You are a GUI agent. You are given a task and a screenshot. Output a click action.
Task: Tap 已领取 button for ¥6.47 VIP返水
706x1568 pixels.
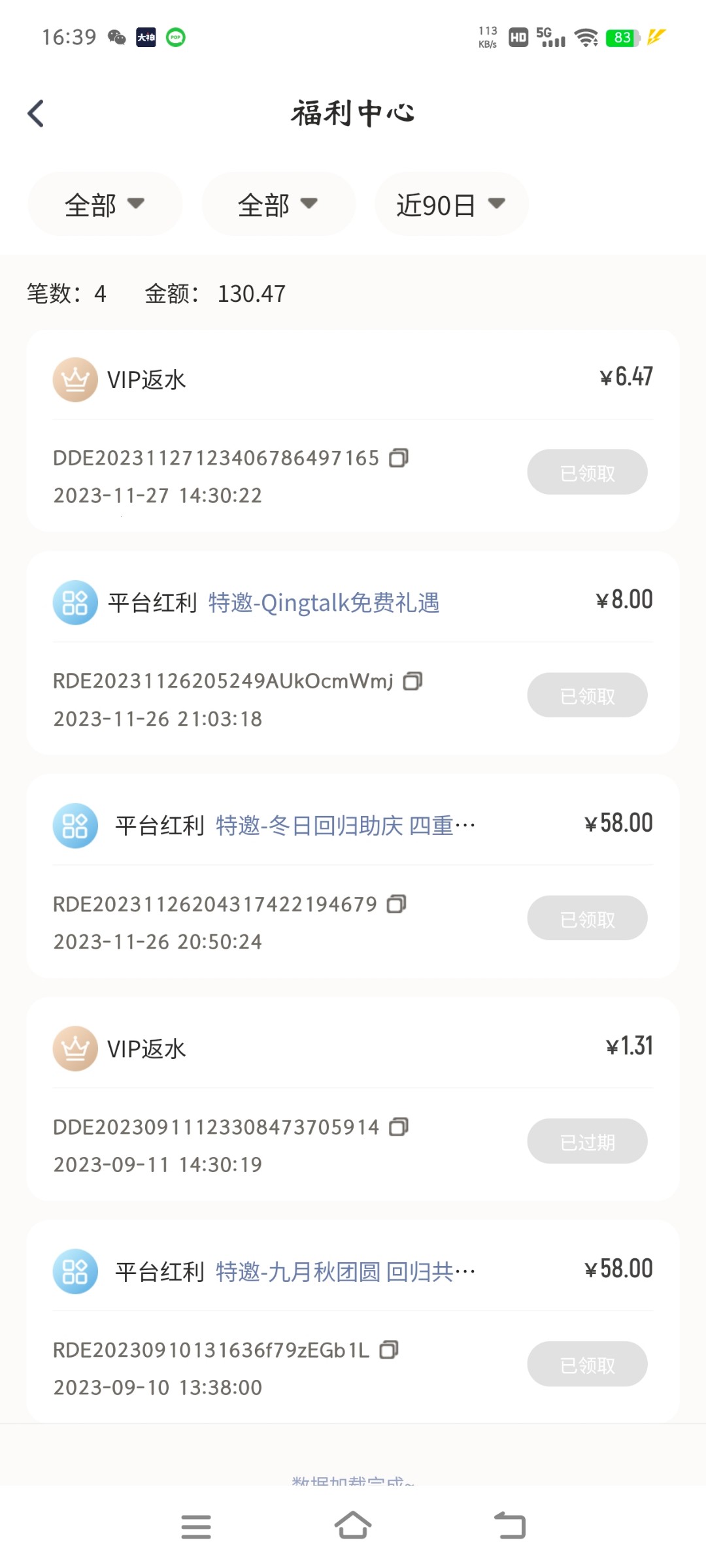coord(587,472)
